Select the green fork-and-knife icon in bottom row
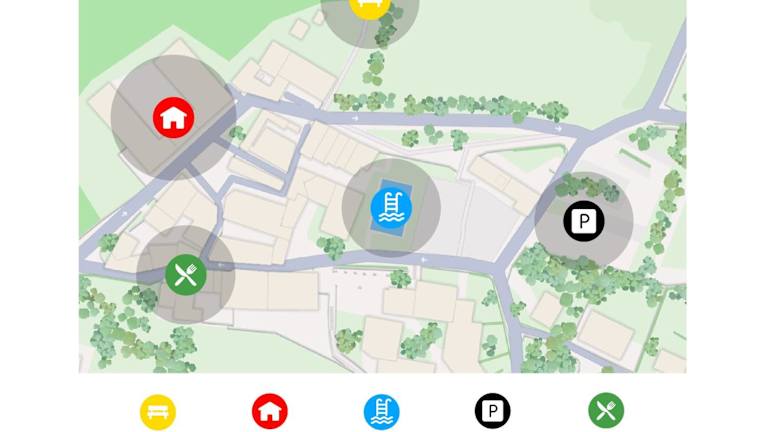Viewport: 768px width, 432px height. [606, 411]
